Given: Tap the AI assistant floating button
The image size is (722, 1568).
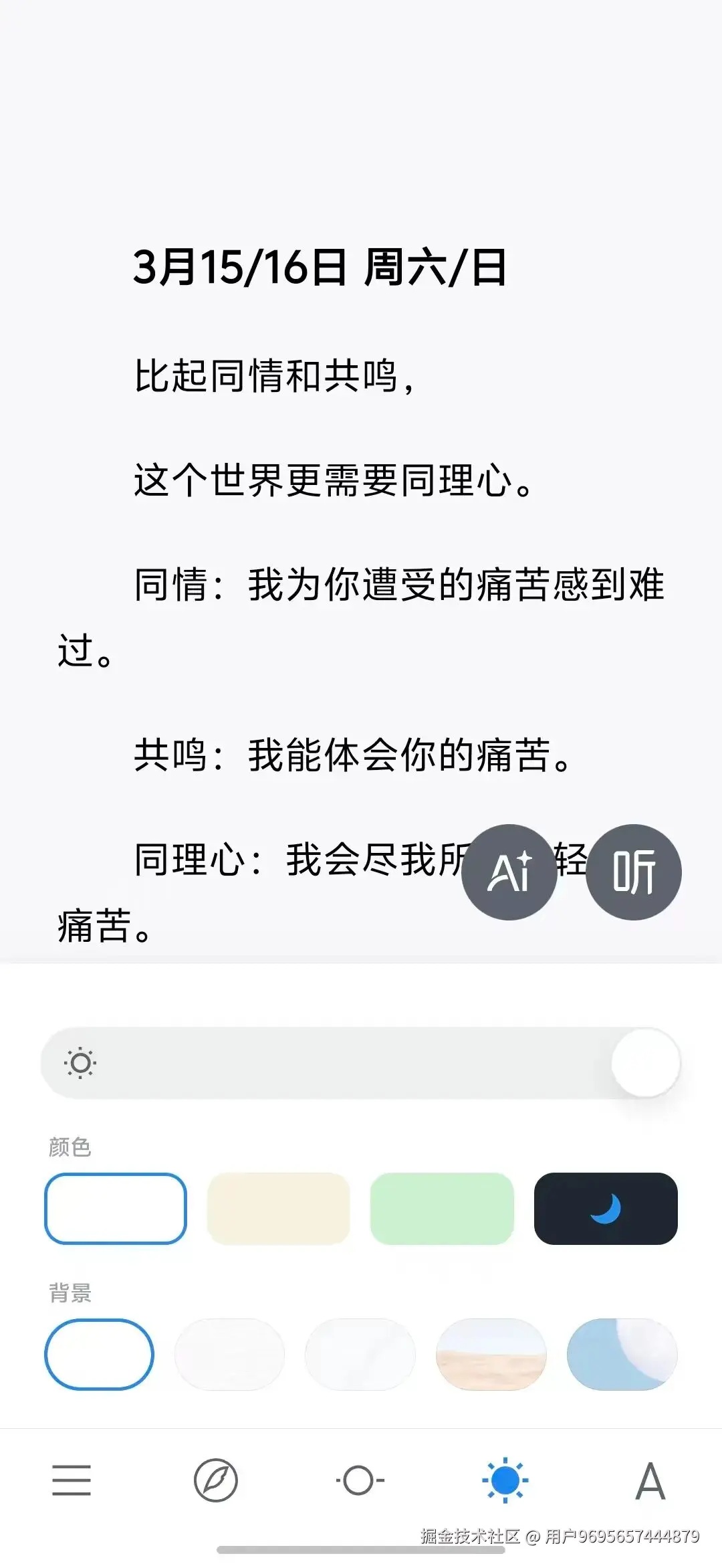Looking at the screenshot, I should 509,872.
